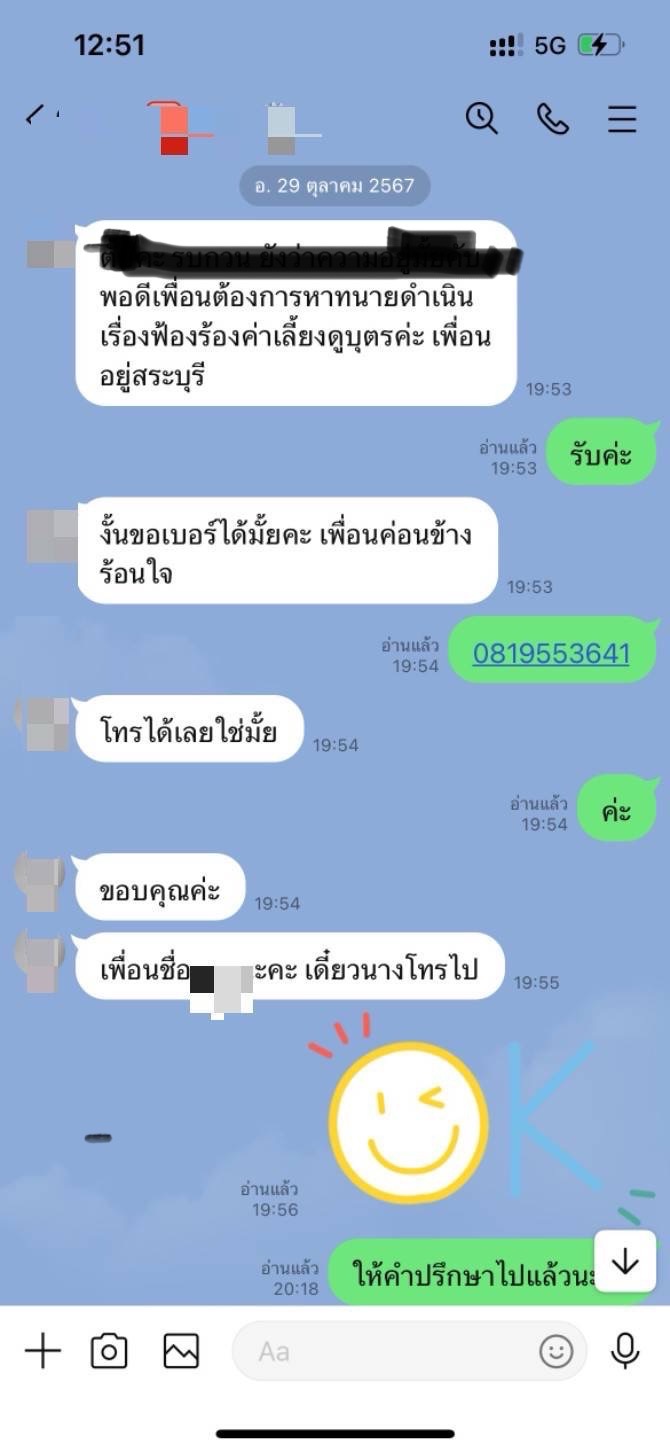The height and width of the screenshot is (1452, 670).
Task: Open the camera
Action: coord(109,1352)
